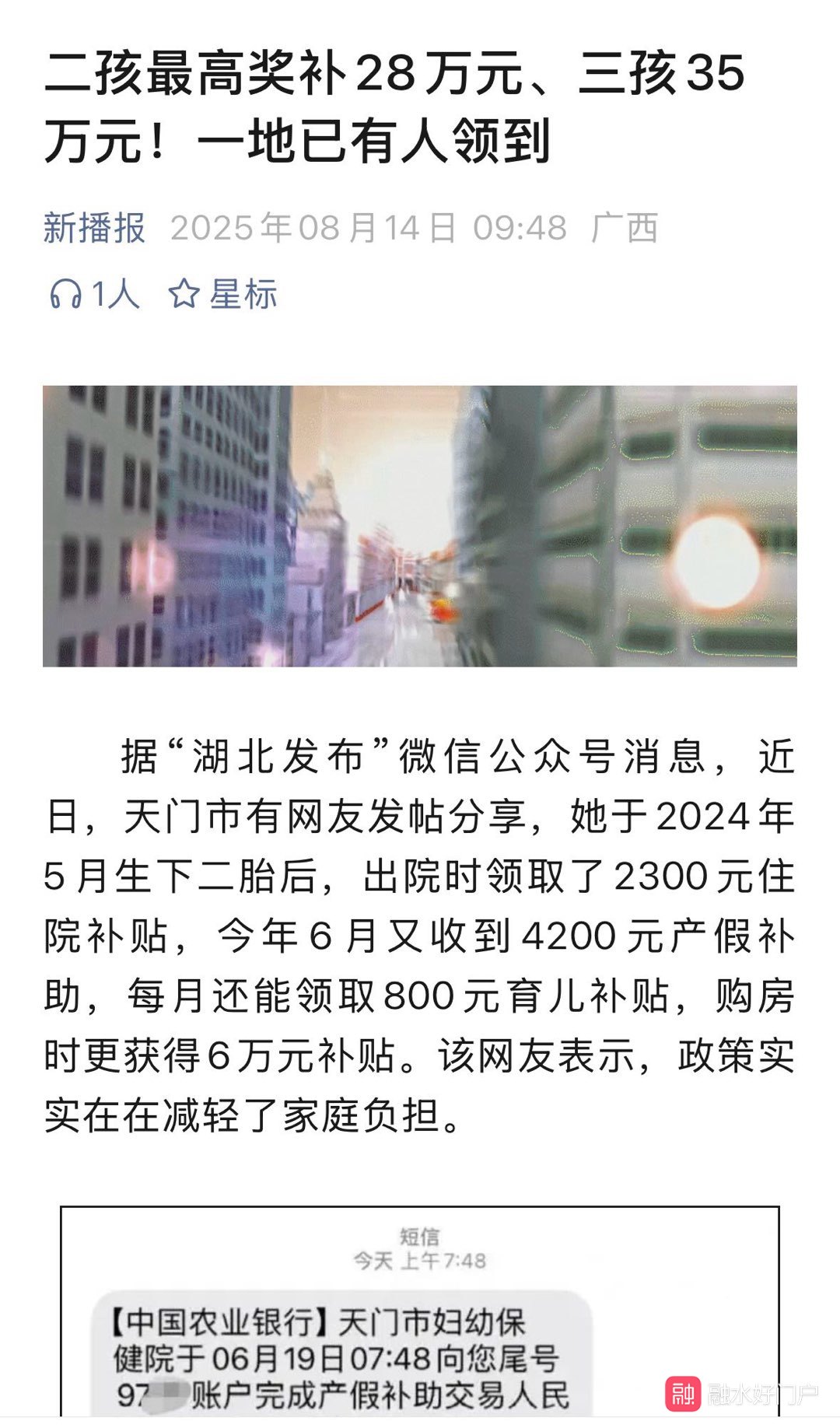This screenshot has height=1428, width=840.
Task: Star this account with 星标
Action: (x=223, y=295)
